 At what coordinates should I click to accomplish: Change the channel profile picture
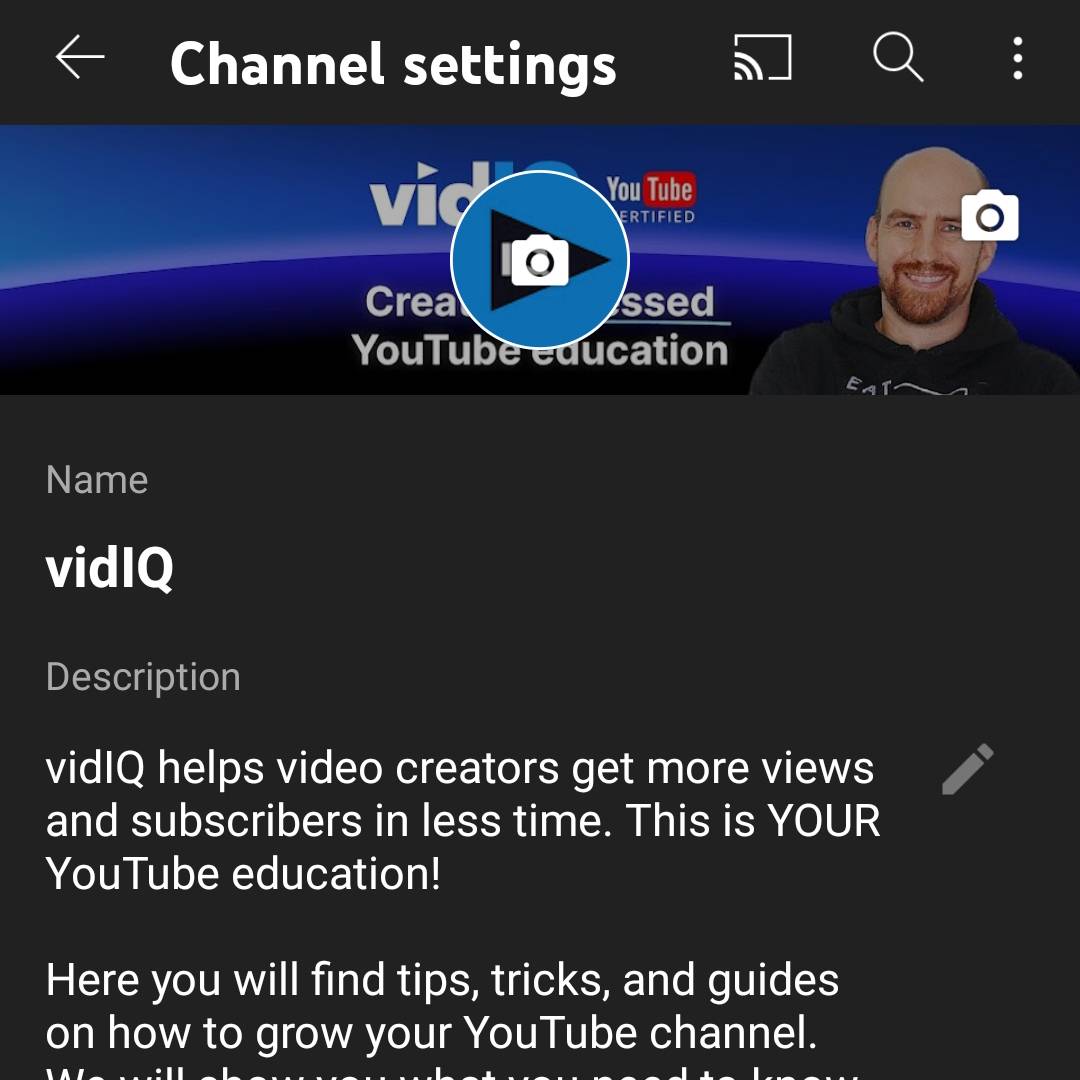click(x=540, y=260)
